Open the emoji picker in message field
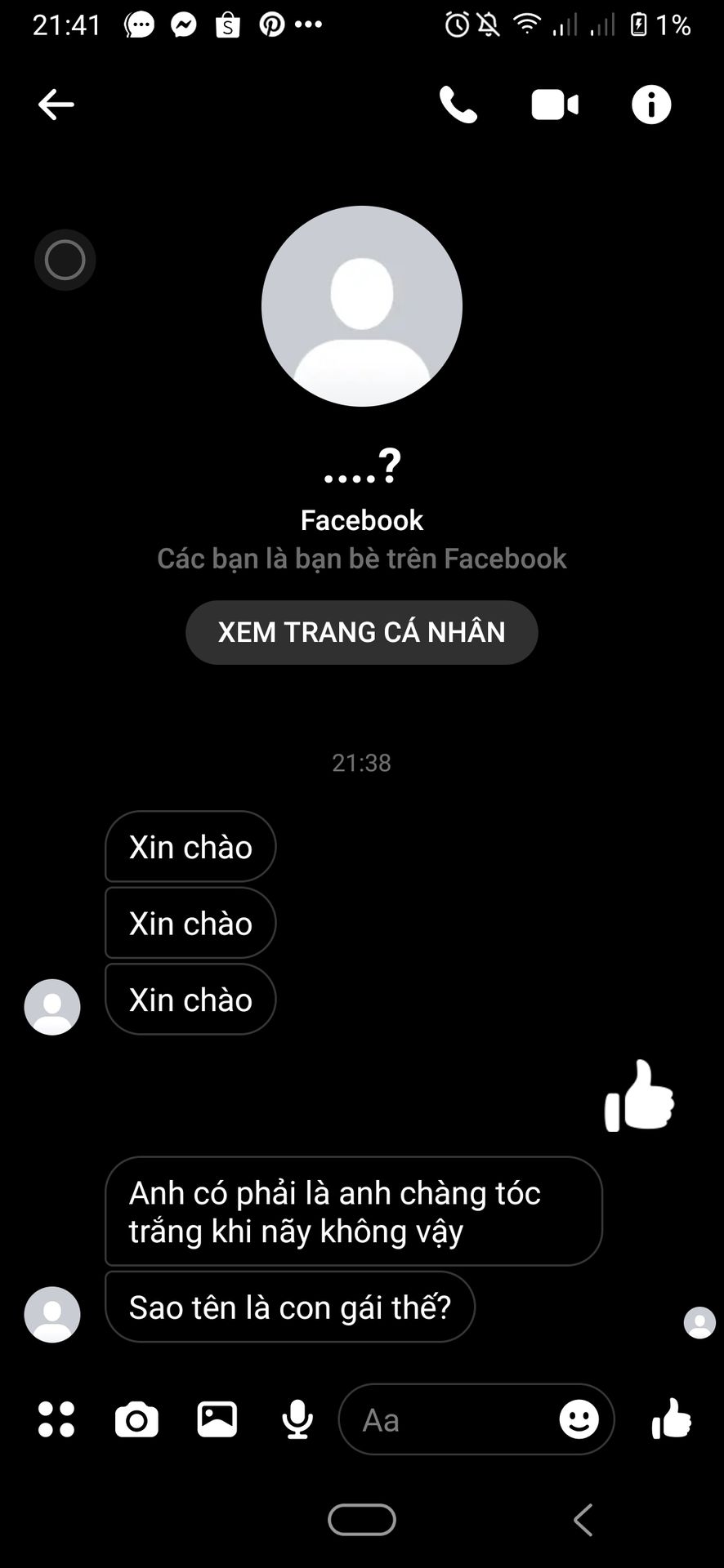The width and height of the screenshot is (724, 1568). tap(579, 1419)
